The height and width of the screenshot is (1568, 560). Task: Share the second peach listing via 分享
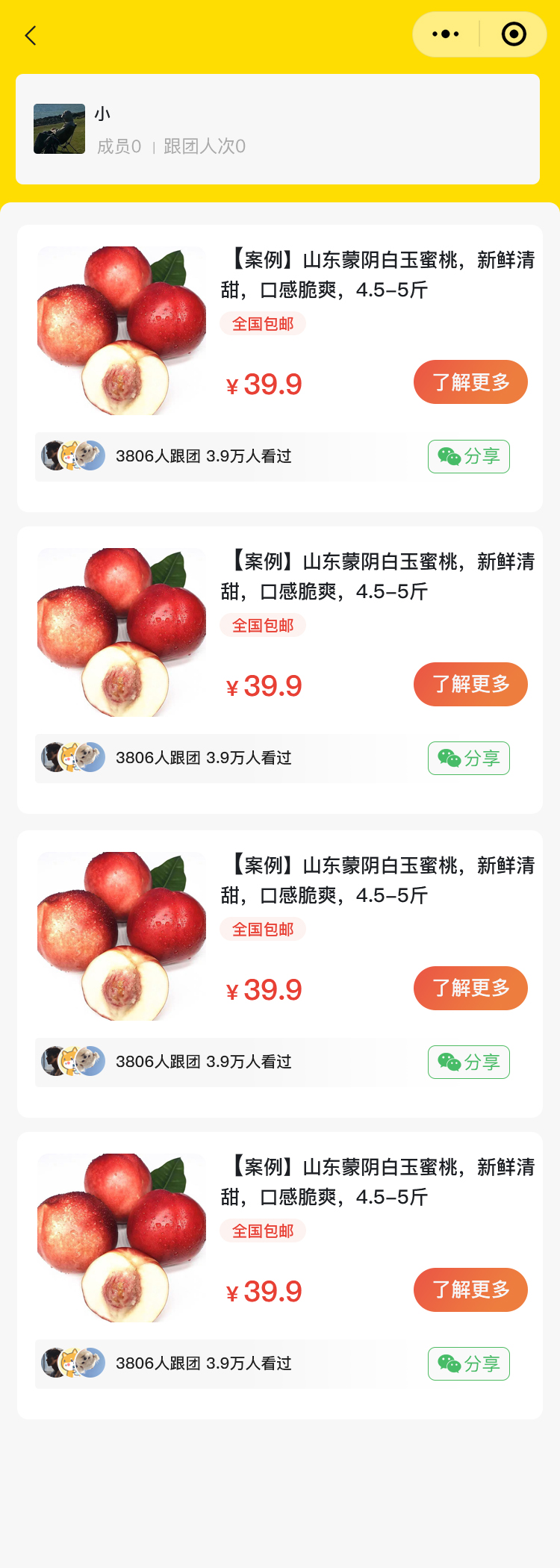[x=469, y=758]
